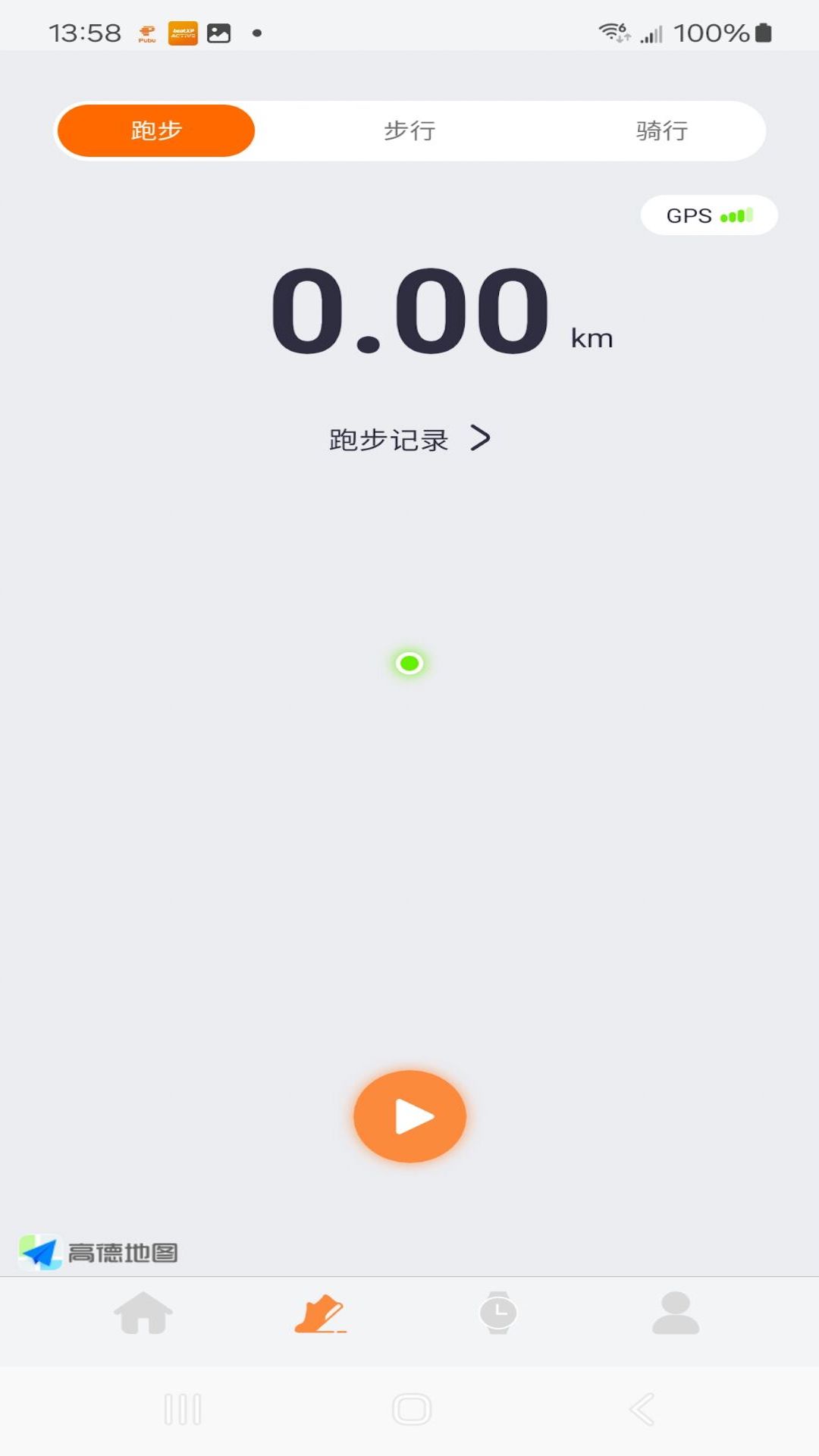This screenshot has width=819, height=1456.
Task: Select the 跑步 running tab
Action: click(156, 131)
